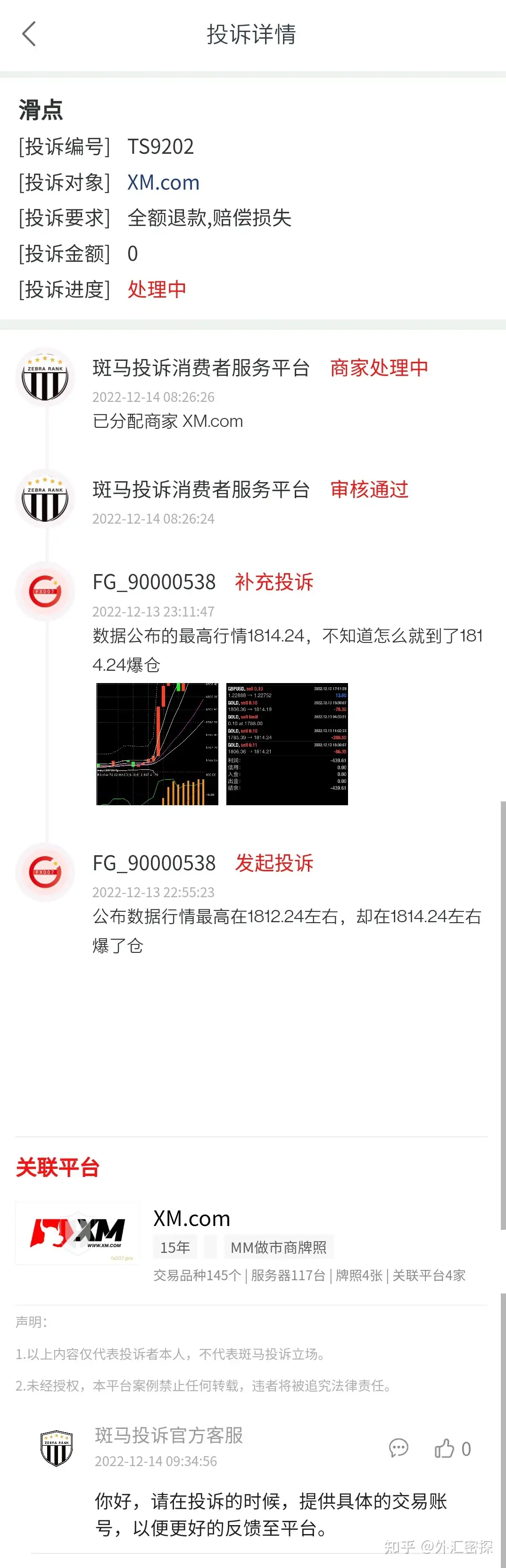Like the 斑马投诉官方客服 comment

(445, 1448)
